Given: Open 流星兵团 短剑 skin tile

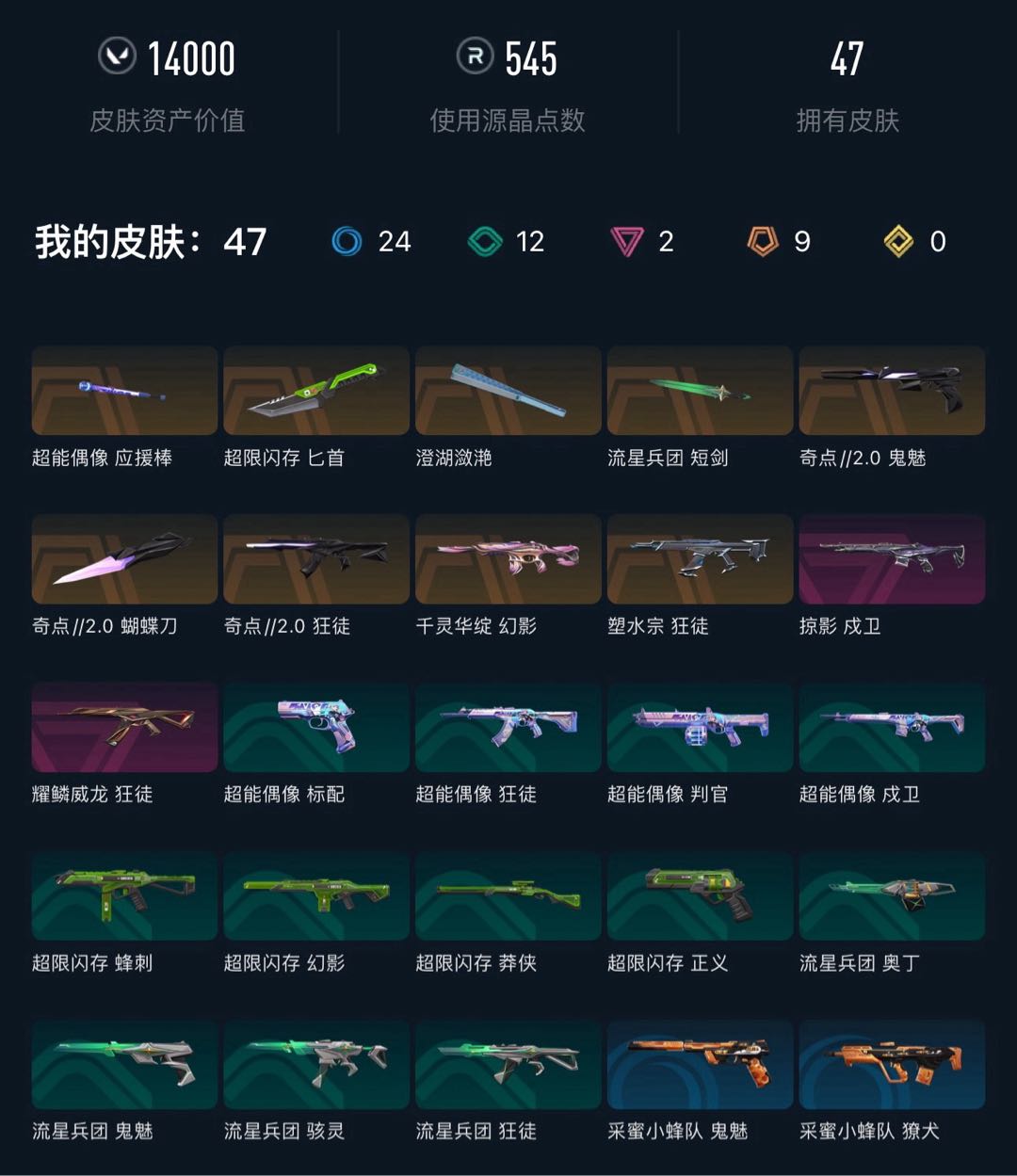Looking at the screenshot, I should click(x=700, y=390).
